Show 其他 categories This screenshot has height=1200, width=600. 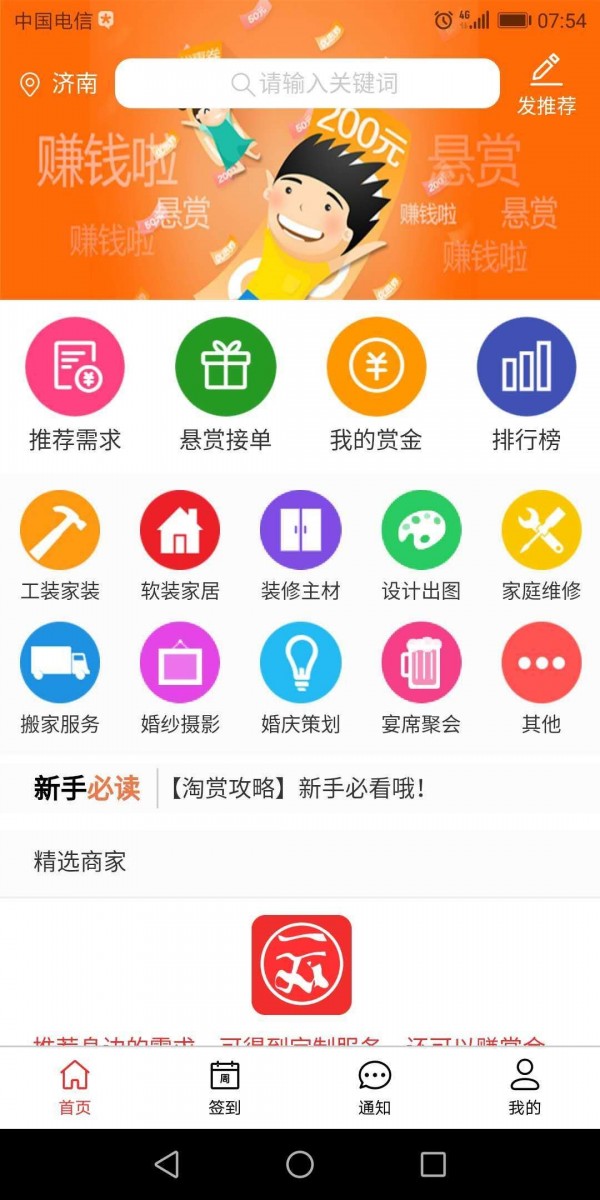tap(541, 678)
